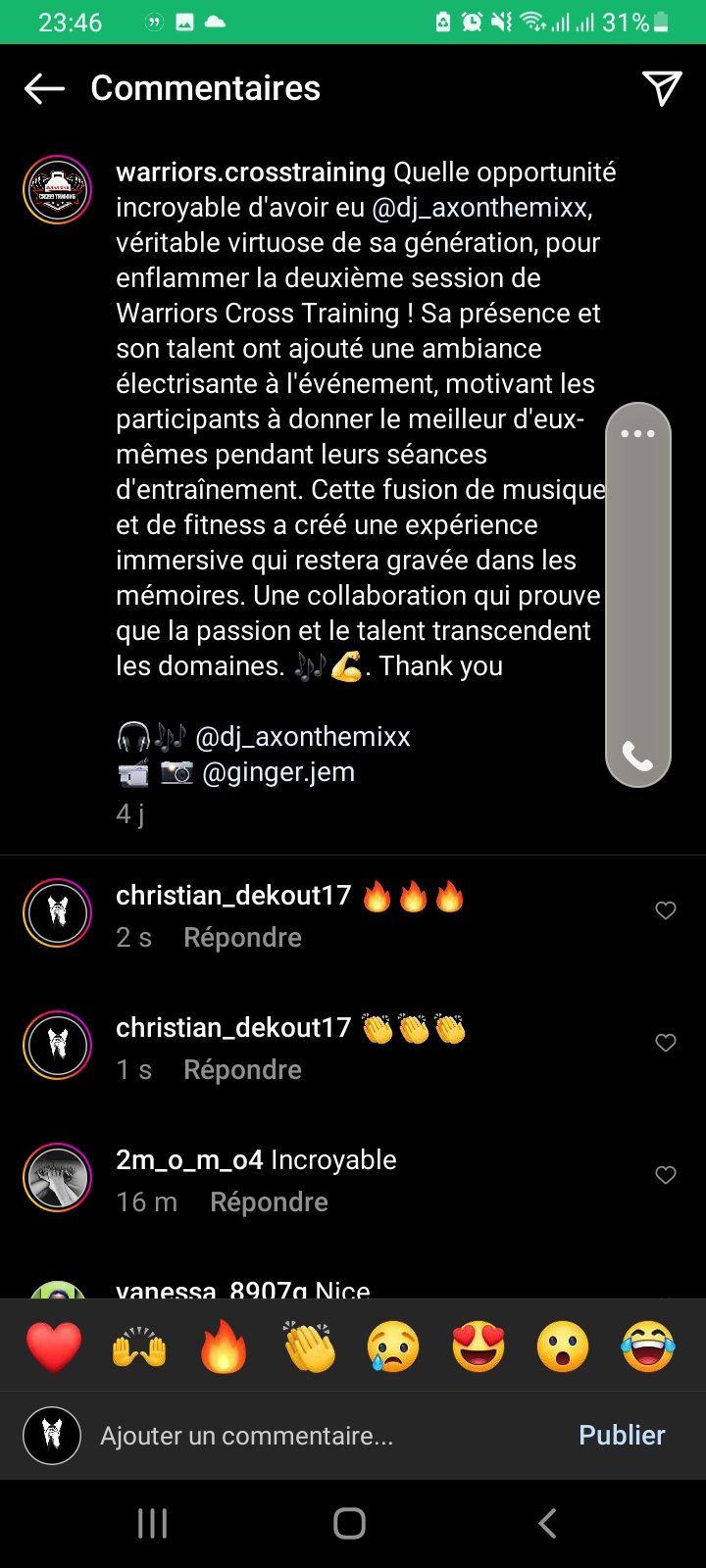Screen dimensions: 706x1568
Task: Add the fire quick emoji
Action: pos(224,1346)
